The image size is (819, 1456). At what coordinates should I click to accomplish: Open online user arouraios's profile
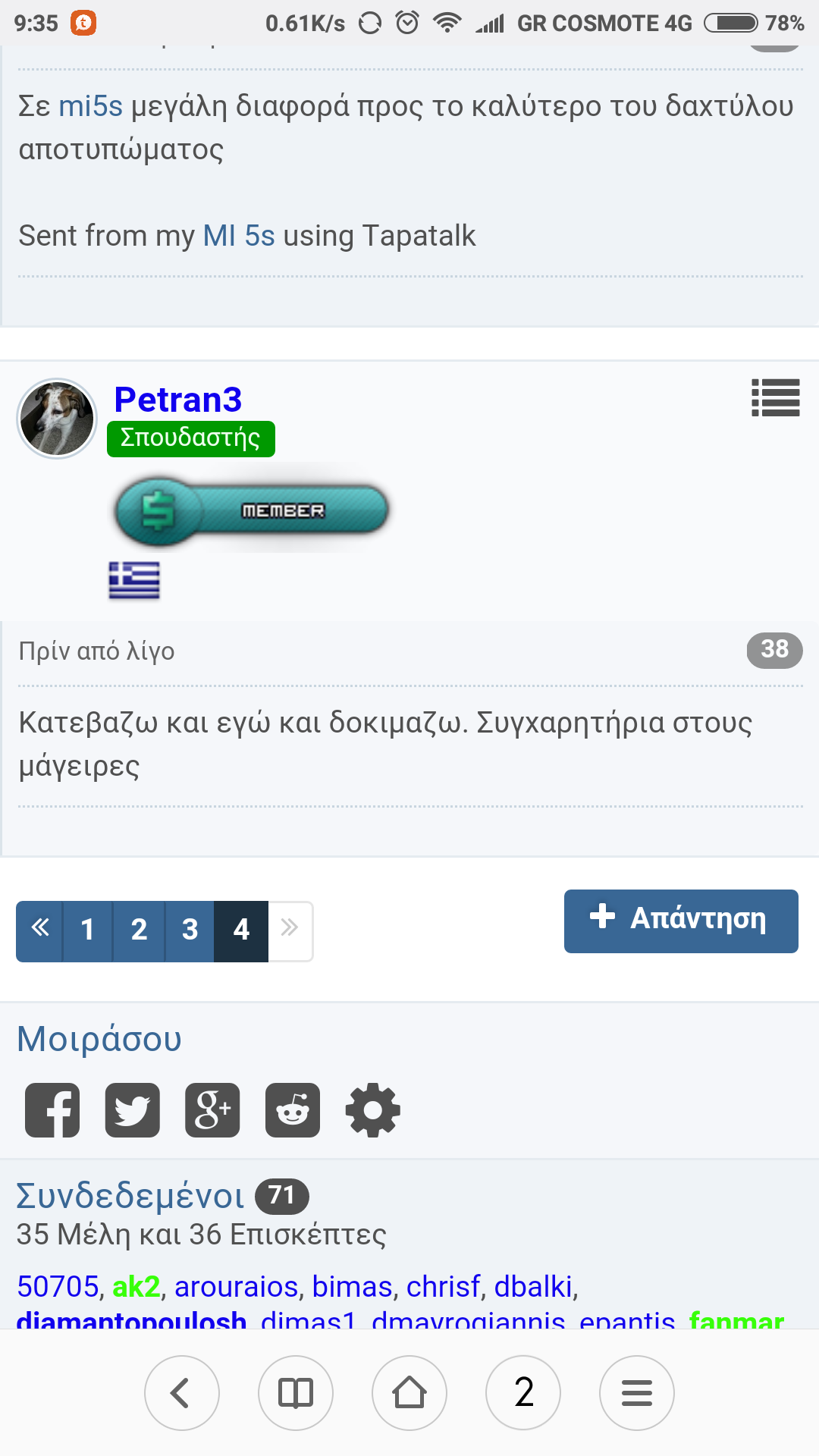point(236,1287)
